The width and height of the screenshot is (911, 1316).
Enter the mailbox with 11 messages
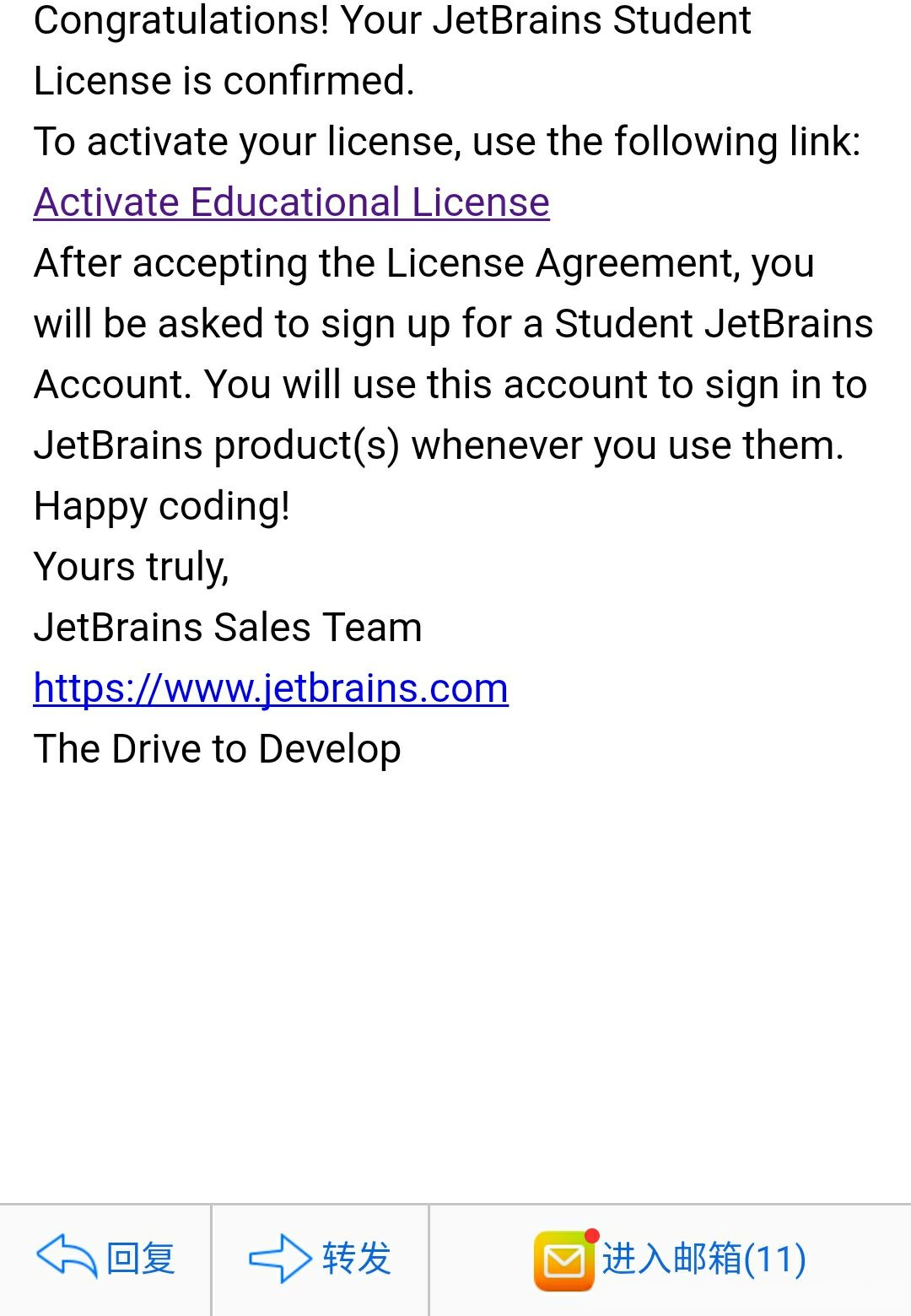point(670,1259)
